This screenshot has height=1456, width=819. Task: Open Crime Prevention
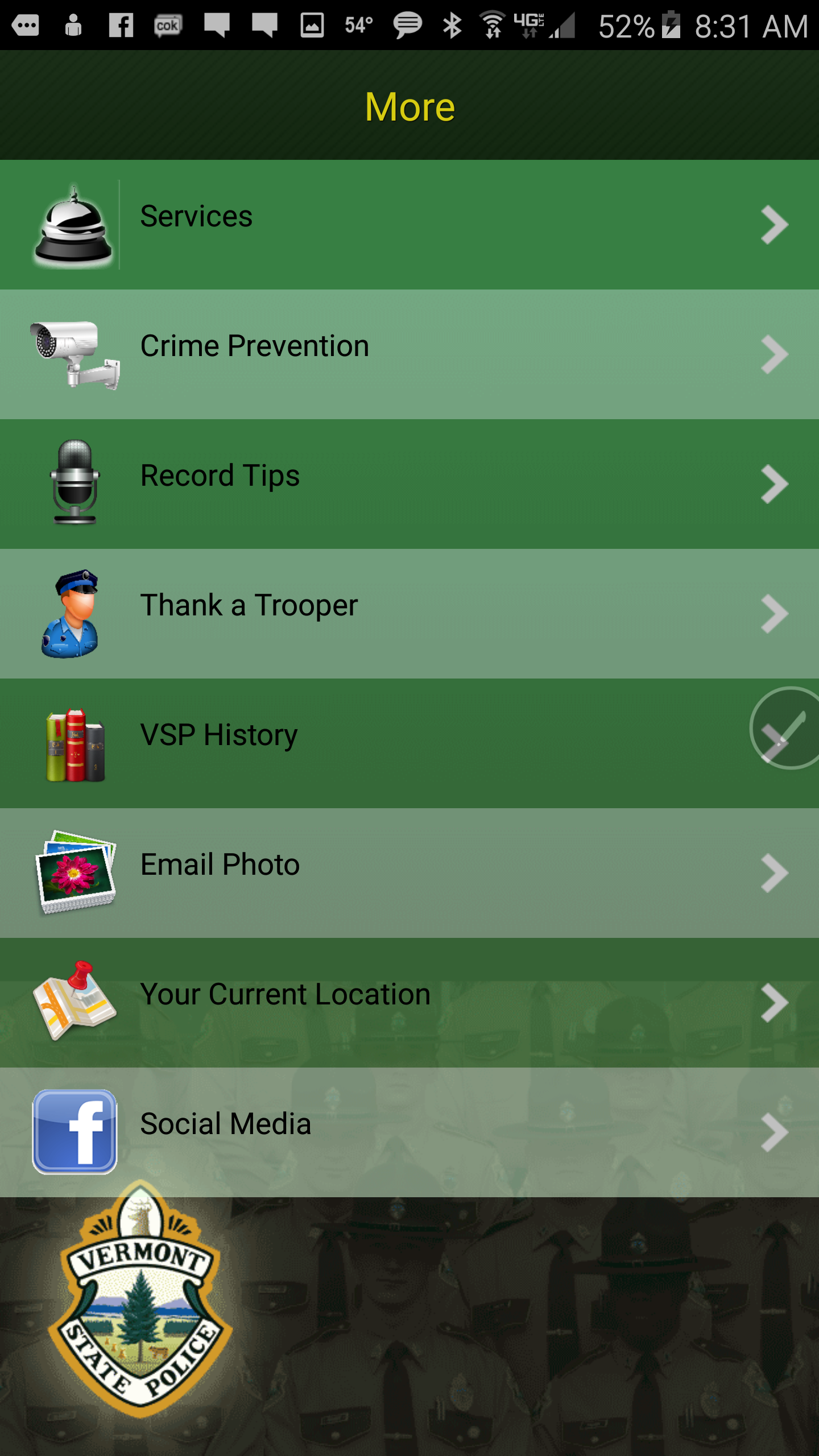[x=409, y=354]
